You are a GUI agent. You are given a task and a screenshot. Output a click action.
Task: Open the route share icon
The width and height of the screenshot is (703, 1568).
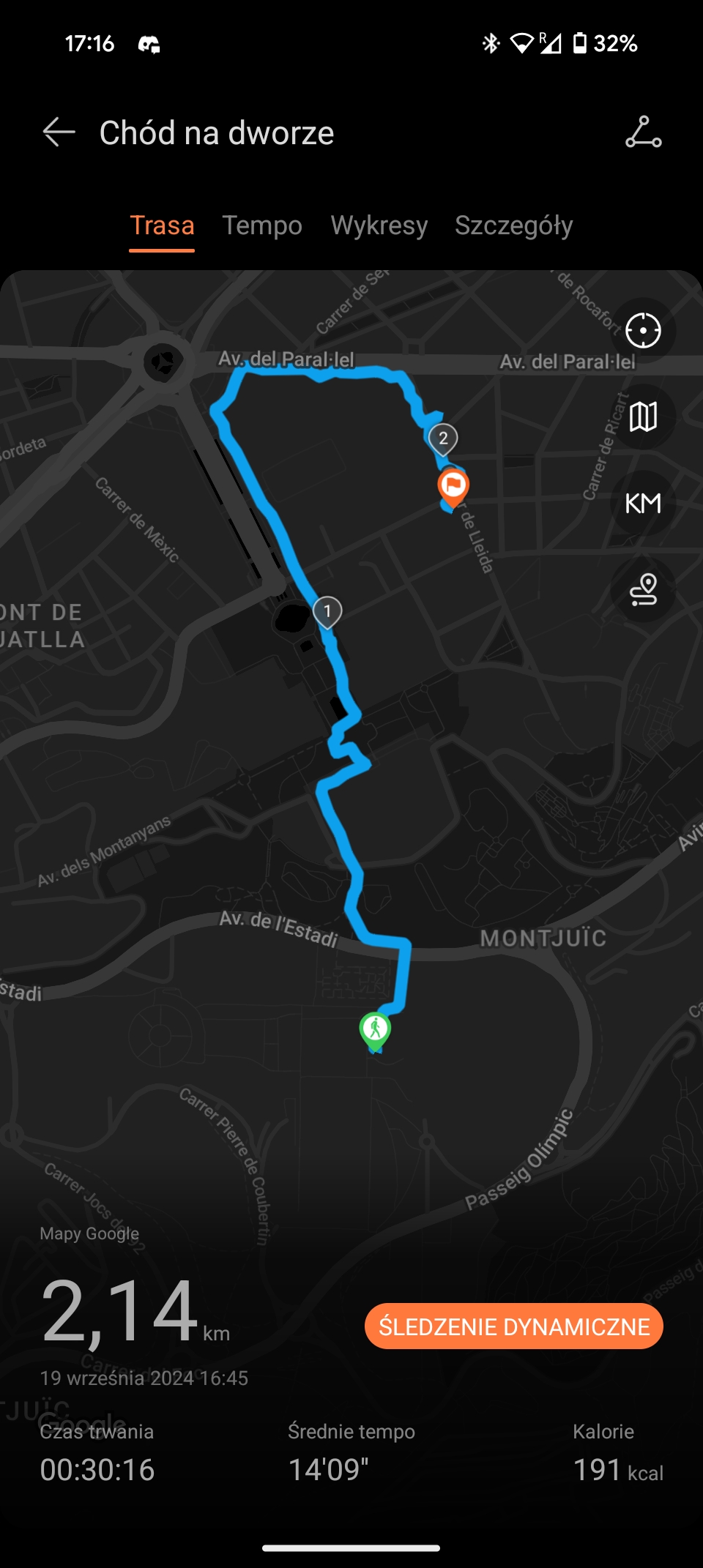coord(644,132)
